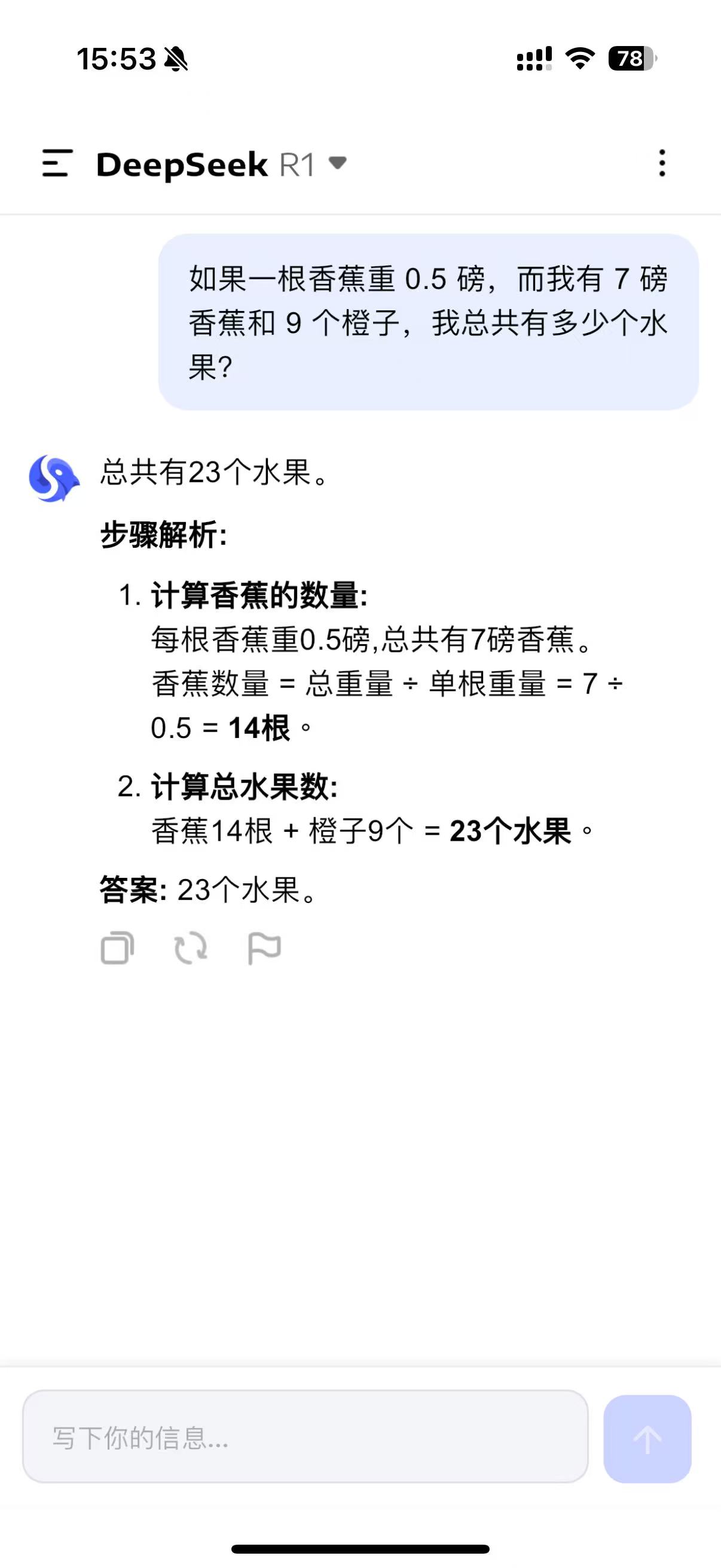This screenshot has width=721, height=1568.
Task: Focus the message input field
Action: (305, 1438)
